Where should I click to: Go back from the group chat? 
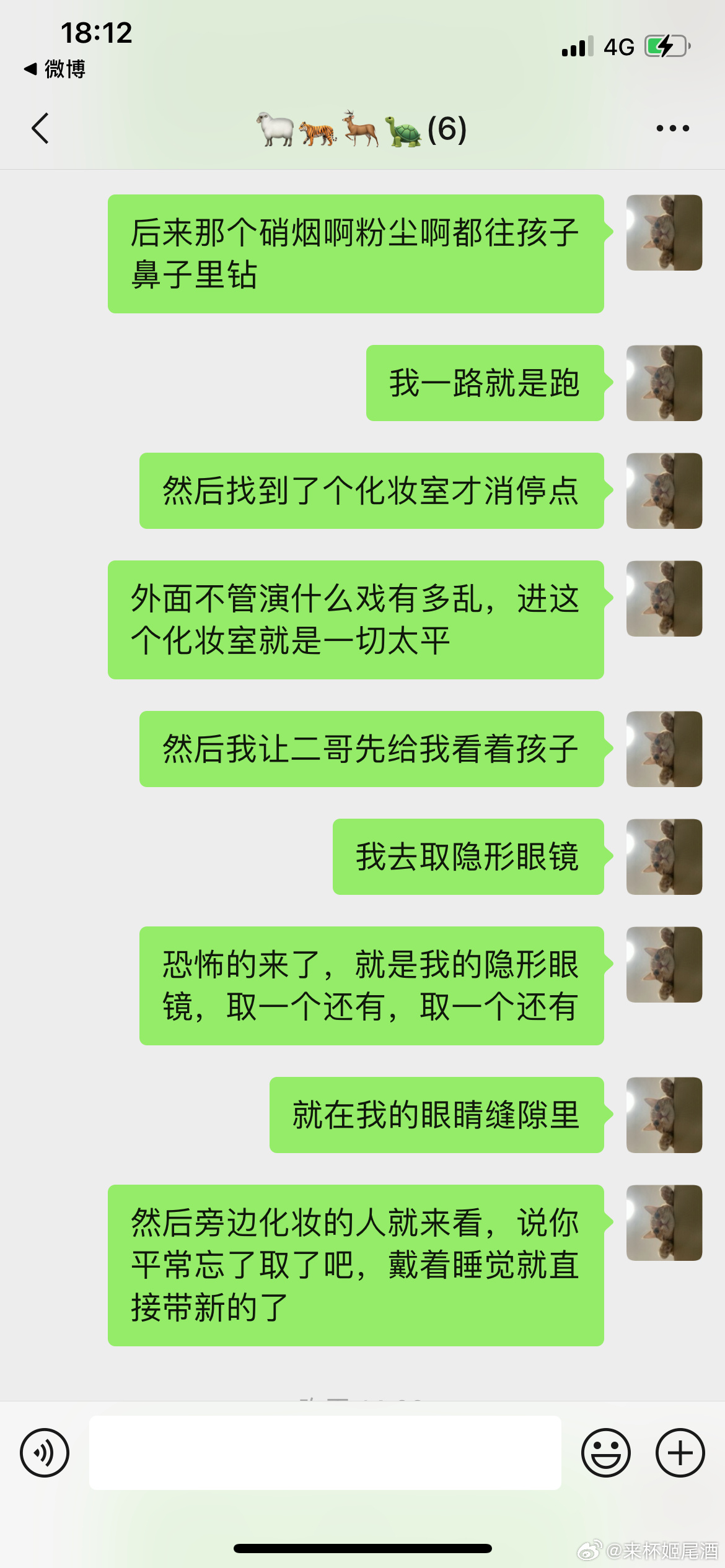(40, 129)
